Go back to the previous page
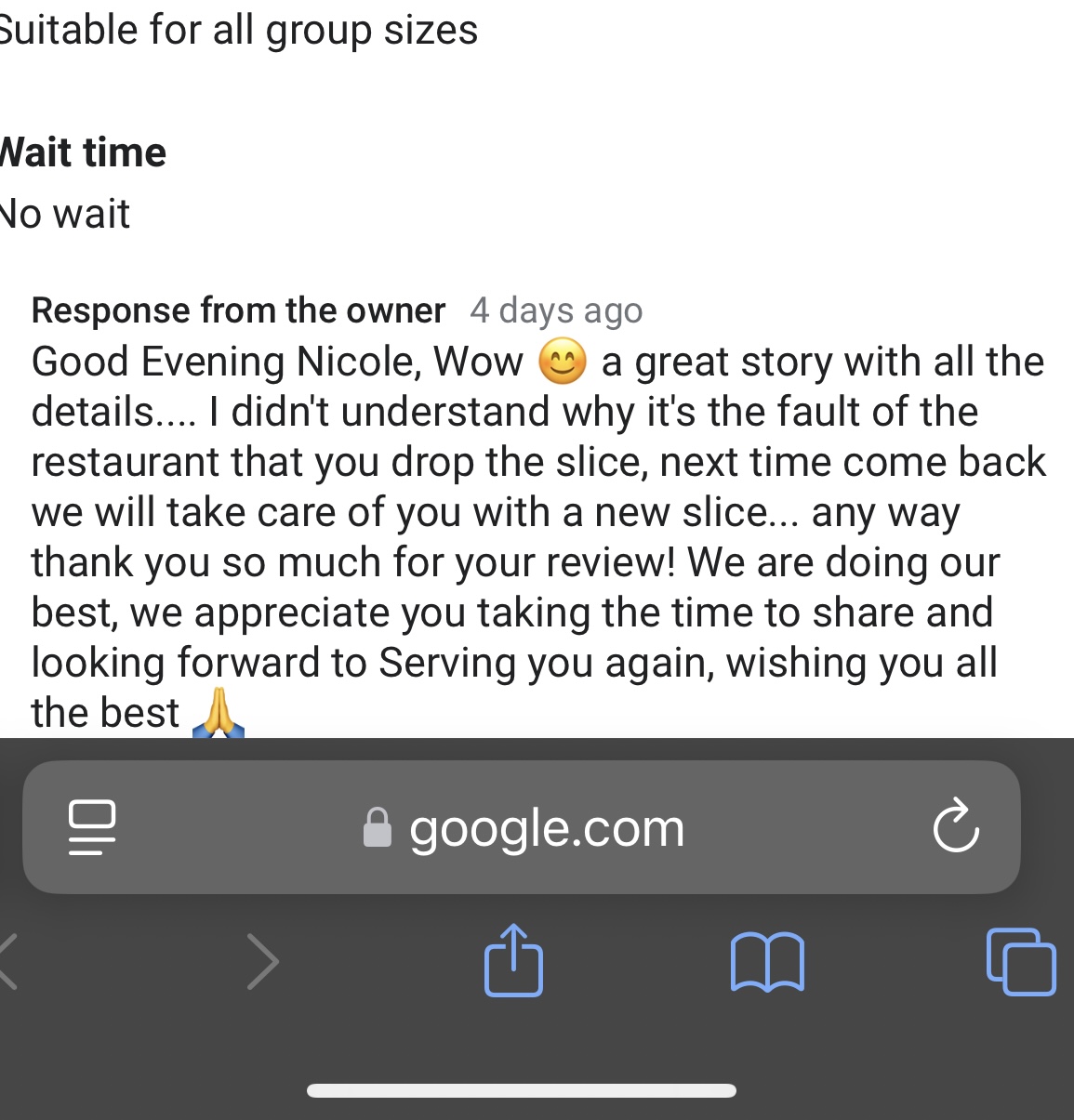The height and width of the screenshot is (1120, 1074). point(9,962)
